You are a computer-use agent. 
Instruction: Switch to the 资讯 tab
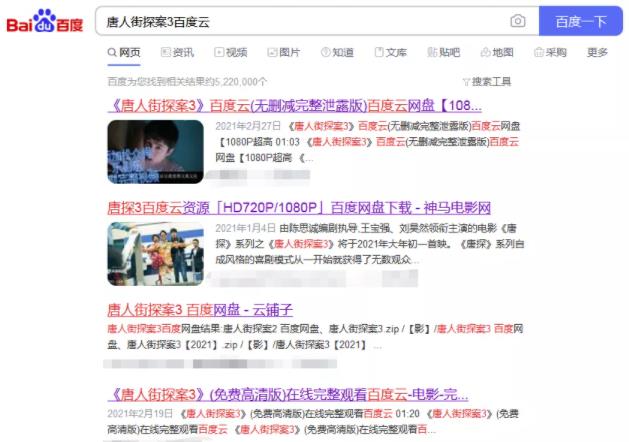point(177,53)
